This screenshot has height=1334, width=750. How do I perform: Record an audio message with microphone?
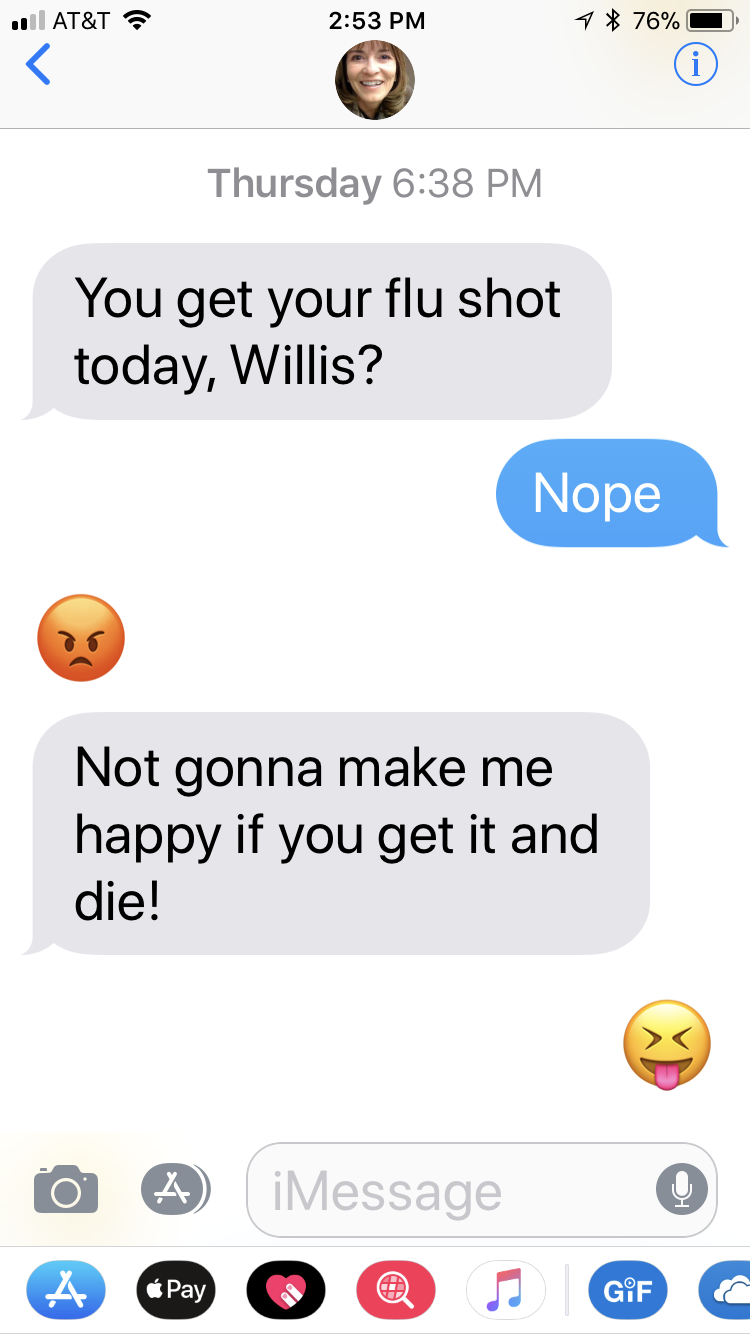(682, 1190)
